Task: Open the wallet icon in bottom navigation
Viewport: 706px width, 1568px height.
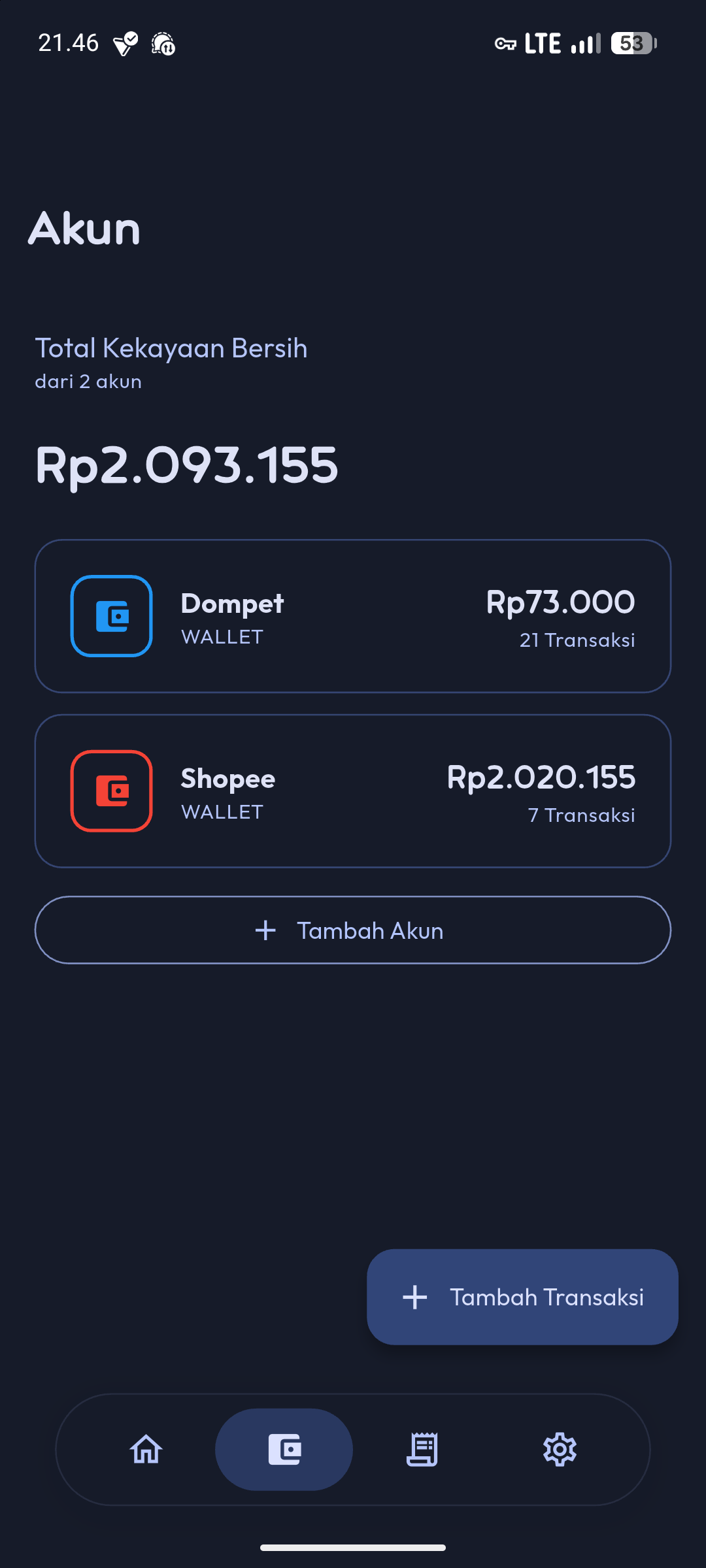Action: point(283,1449)
